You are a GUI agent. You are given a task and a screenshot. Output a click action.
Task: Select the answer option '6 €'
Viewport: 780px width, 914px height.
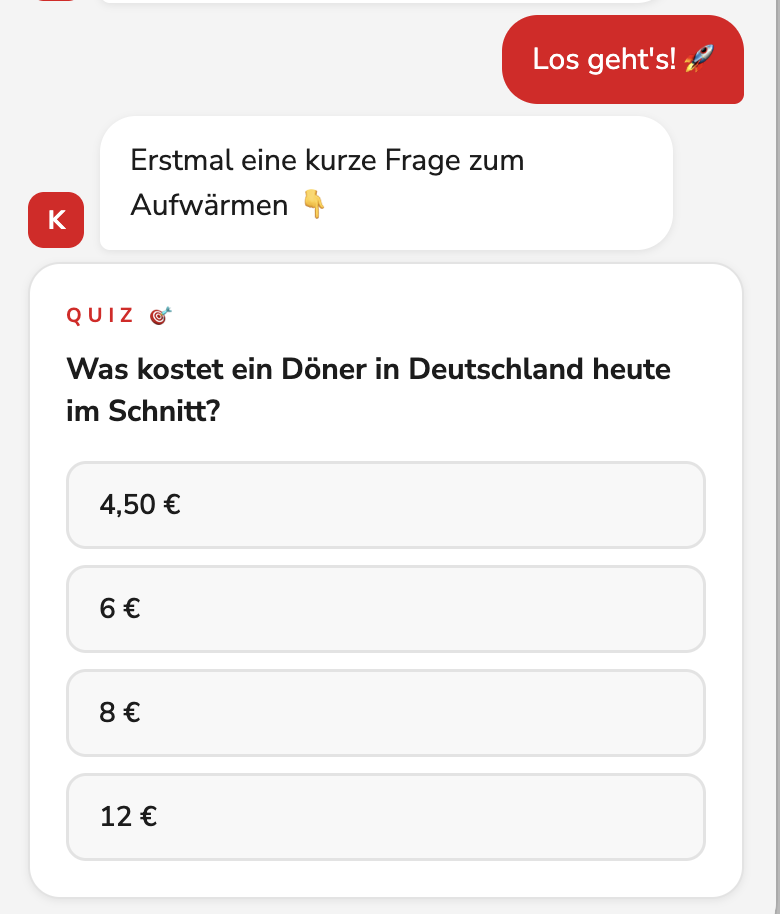click(386, 609)
